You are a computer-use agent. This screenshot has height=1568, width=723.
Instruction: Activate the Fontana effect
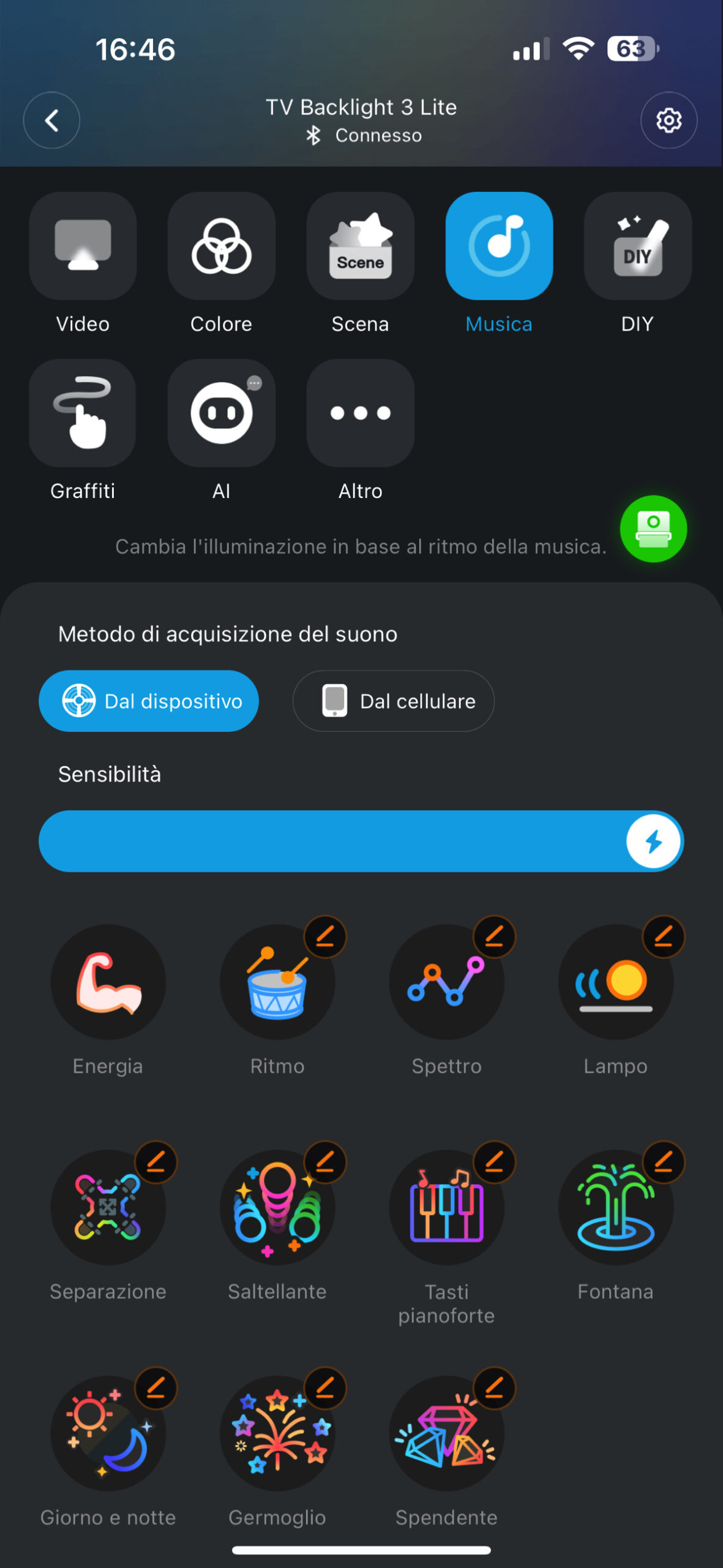(x=615, y=1208)
